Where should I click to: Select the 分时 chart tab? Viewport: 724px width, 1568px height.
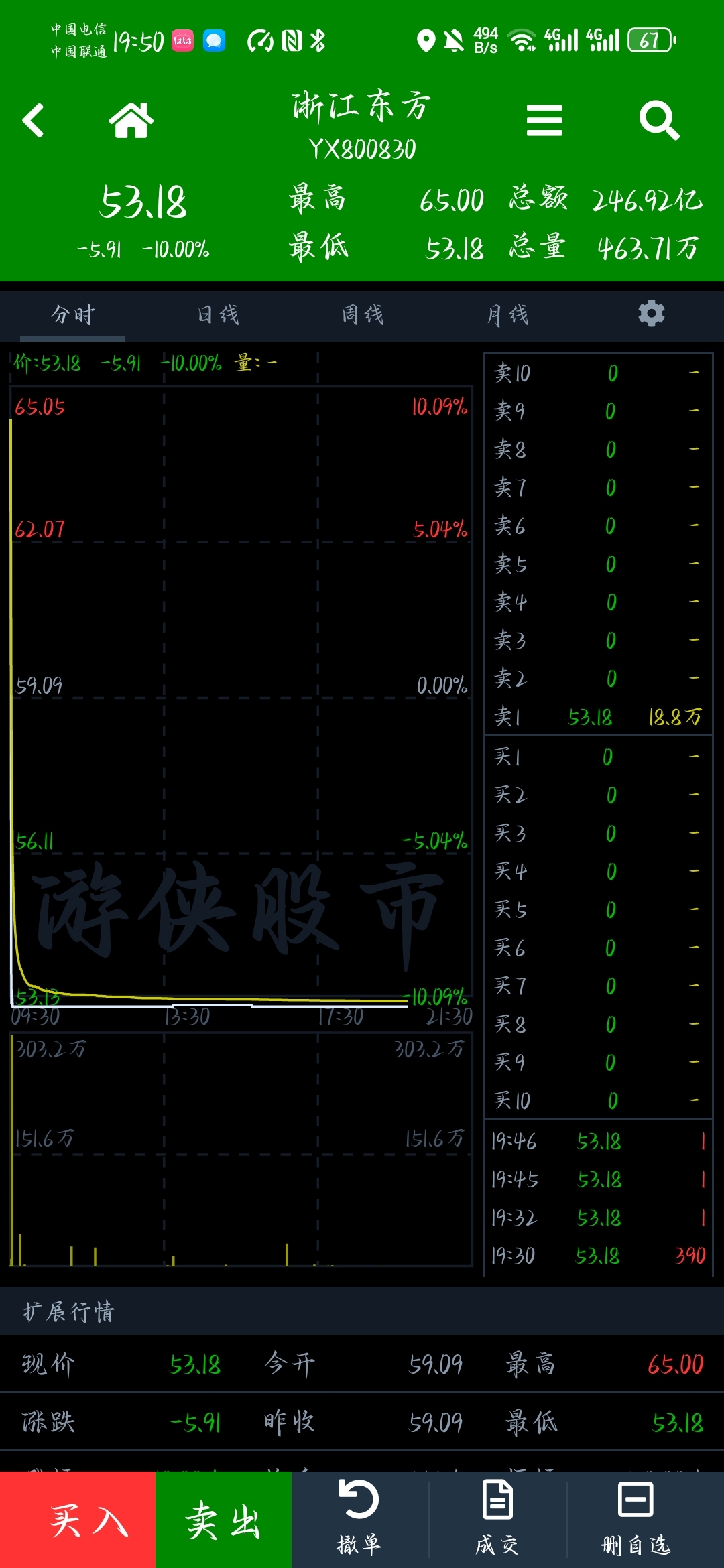(73, 314)
